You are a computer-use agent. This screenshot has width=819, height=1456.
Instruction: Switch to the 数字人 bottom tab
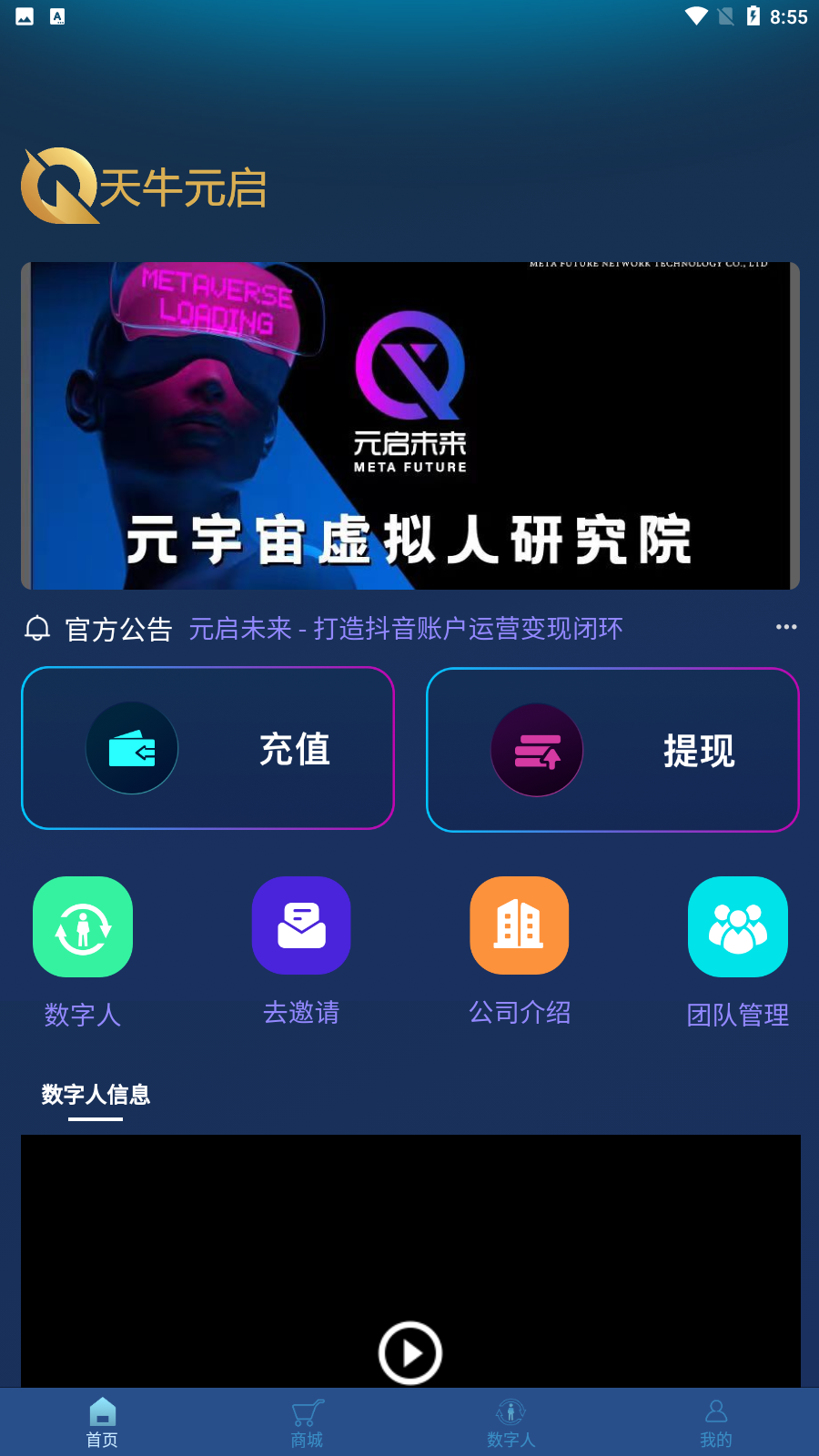[x=511, y=1422]
